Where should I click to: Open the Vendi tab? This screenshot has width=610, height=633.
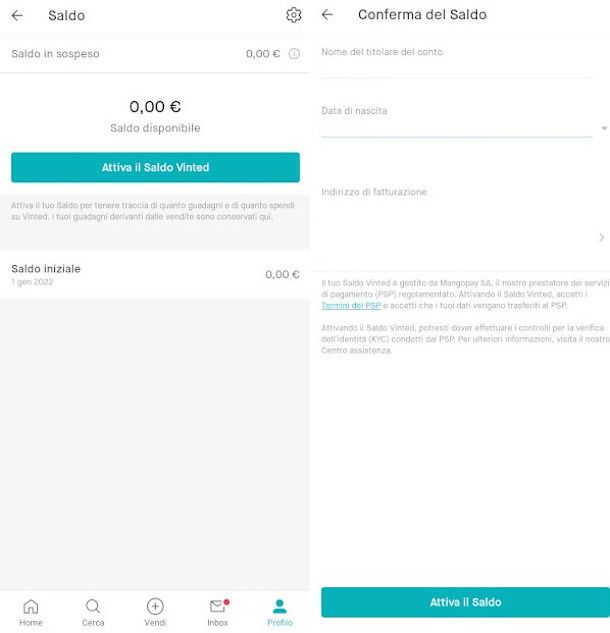pos(155,612)
